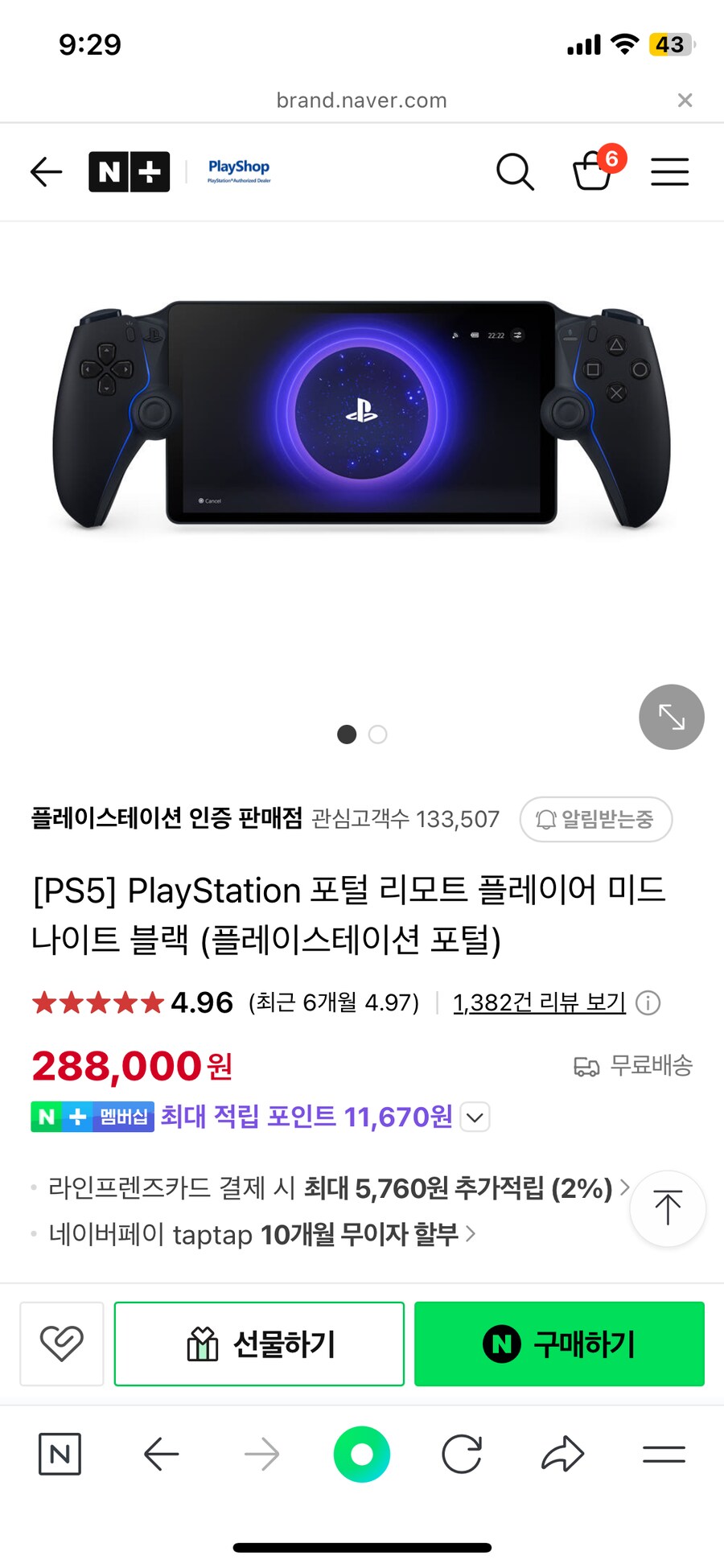This screenshot has width=724, height=1568.
Task: Toggle the 알림받는중 notification bell
Action: point(595,819)
